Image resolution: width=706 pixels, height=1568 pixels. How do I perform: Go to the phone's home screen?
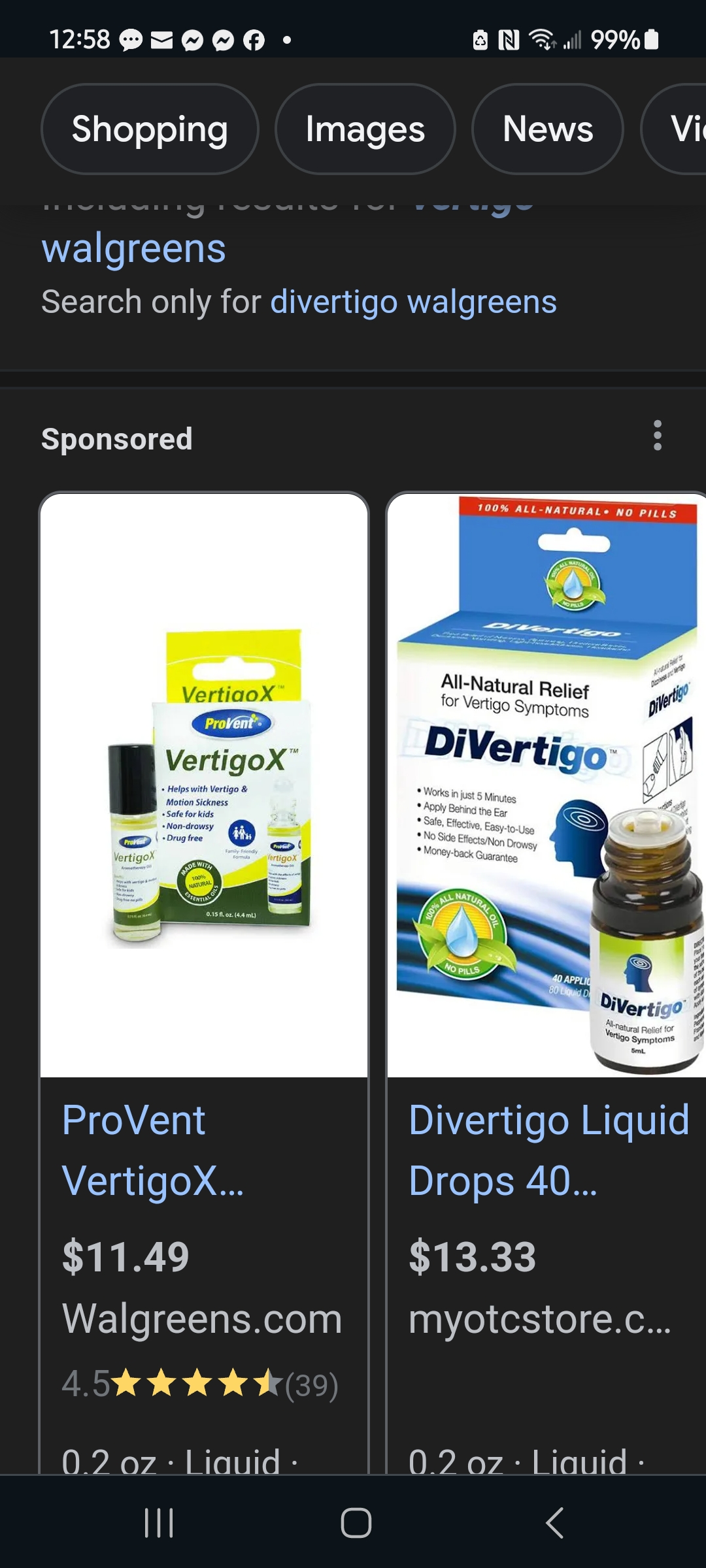click(x=356, y=1523)
